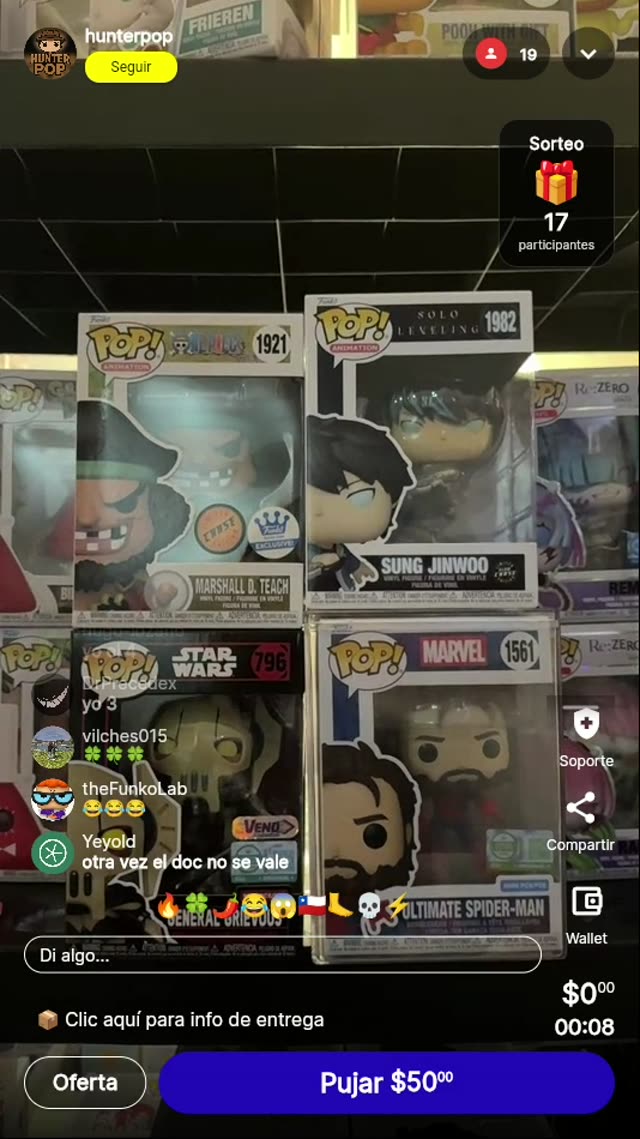Screen dimensions: 640x1139
Task: Bid $50 with the Pujar button
Action: (x=386, y=1083)
